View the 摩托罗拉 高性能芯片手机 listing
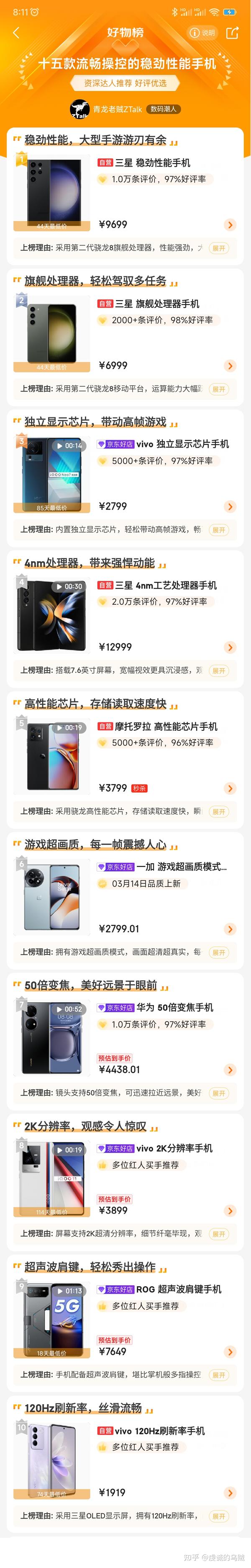Viewport: 251px width, 1568px height. tap(165, 726)
